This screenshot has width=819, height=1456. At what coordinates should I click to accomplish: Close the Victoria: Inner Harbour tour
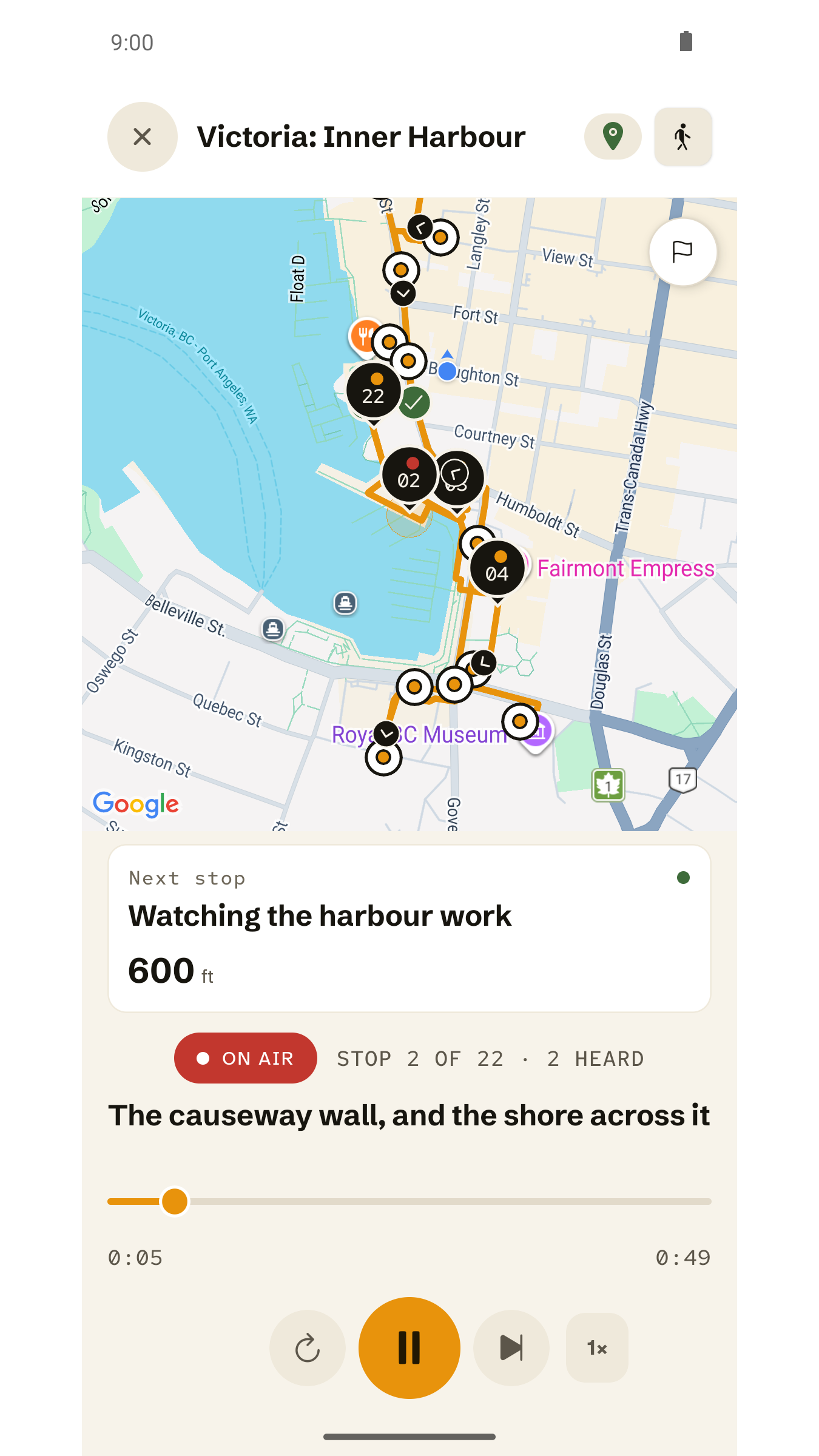click(143, 136)
